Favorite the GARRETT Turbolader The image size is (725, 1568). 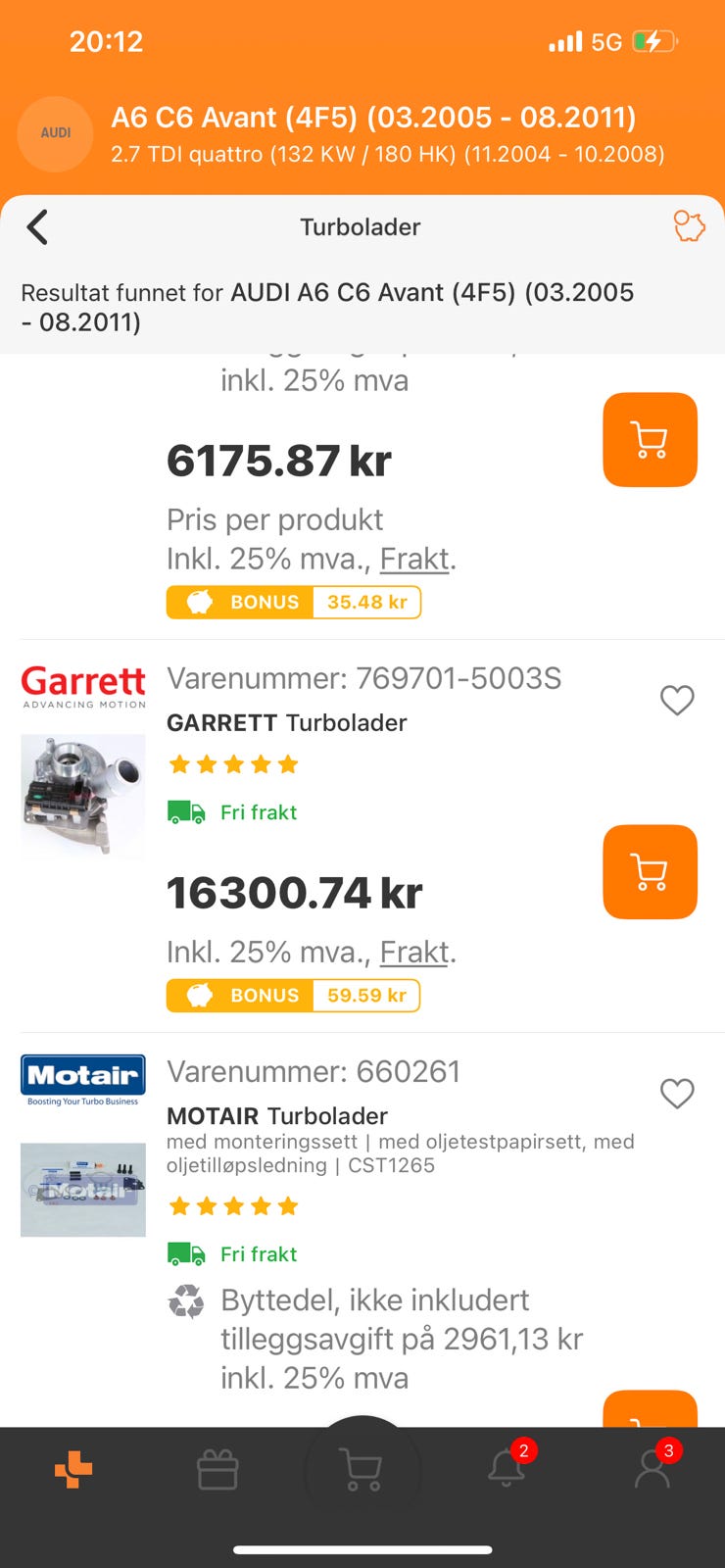(x=677, y=700)
